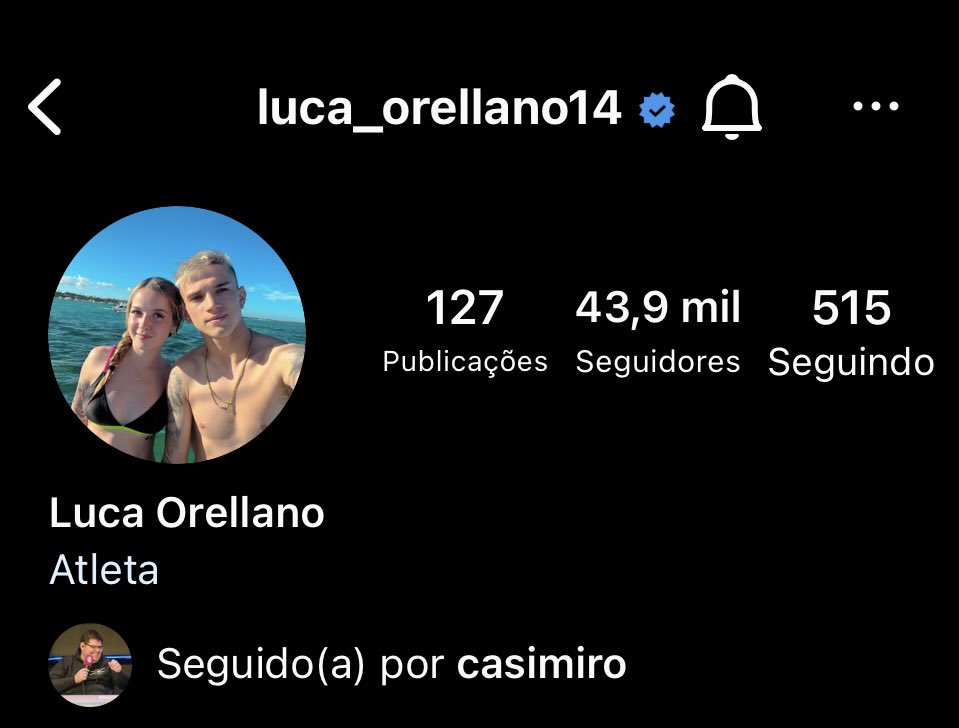Screen dimensions: 959x728
Task: Open the notifications bell for this profile
Action: click(x=732, y=107)
